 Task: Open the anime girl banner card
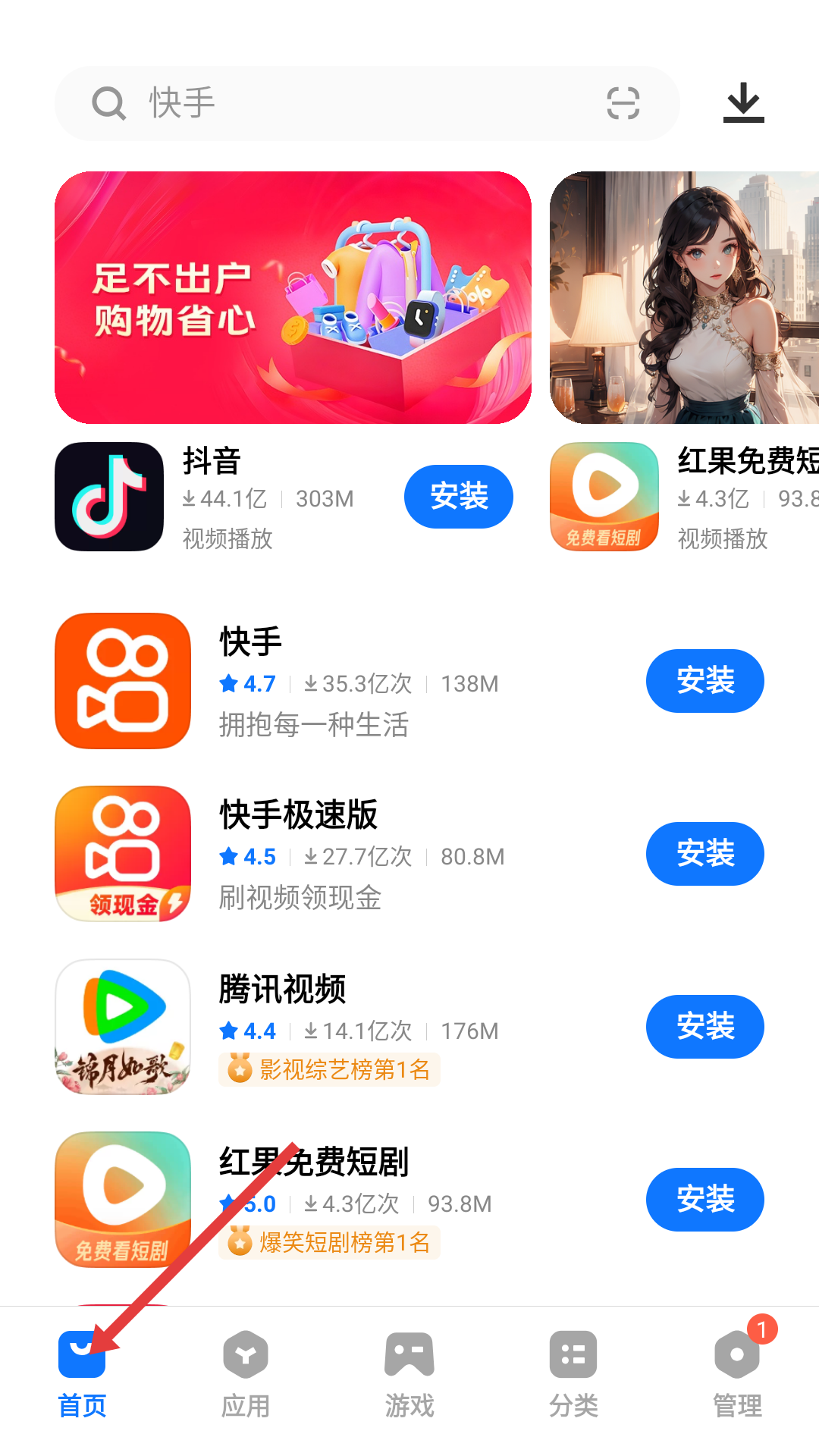click(x=684, y=297)
